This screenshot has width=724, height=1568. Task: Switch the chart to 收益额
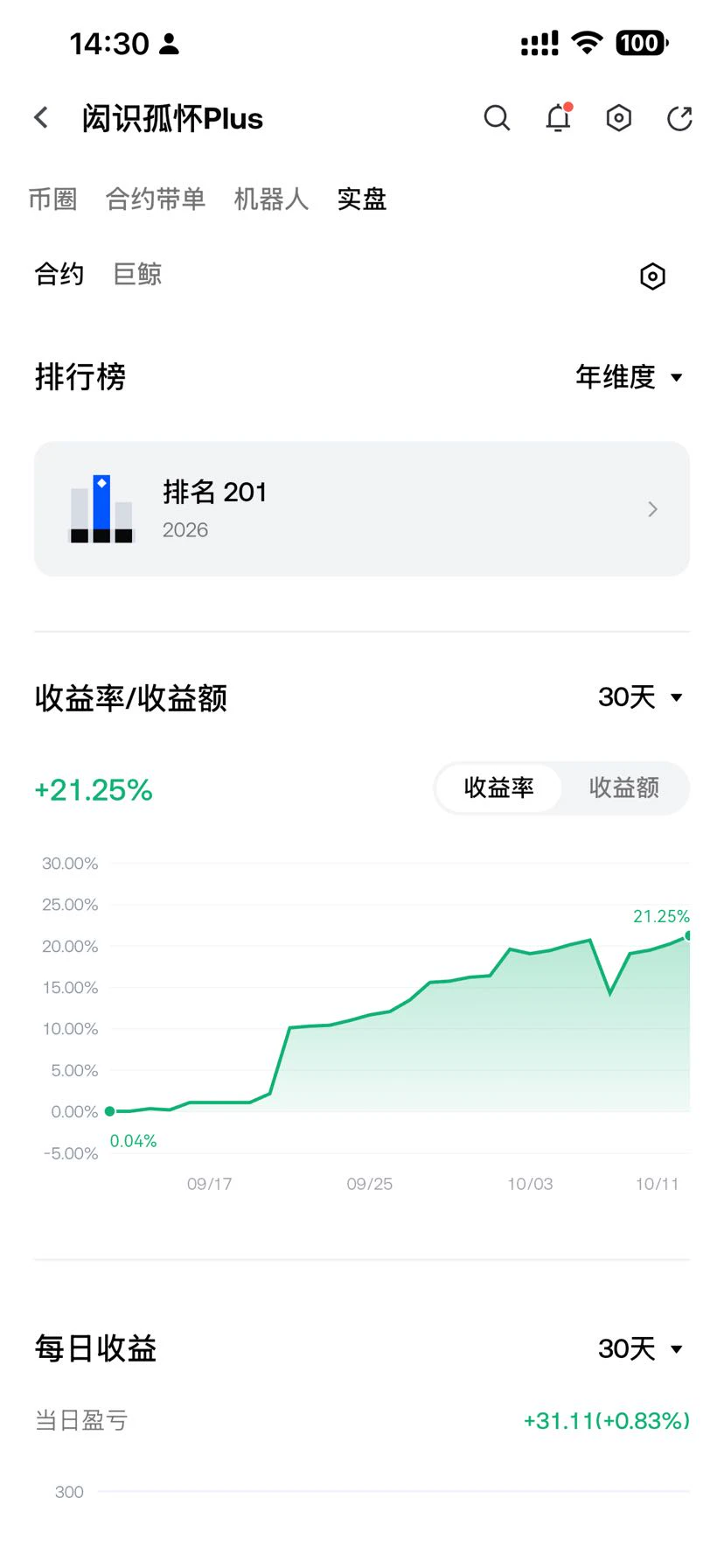tap(624, 787)
